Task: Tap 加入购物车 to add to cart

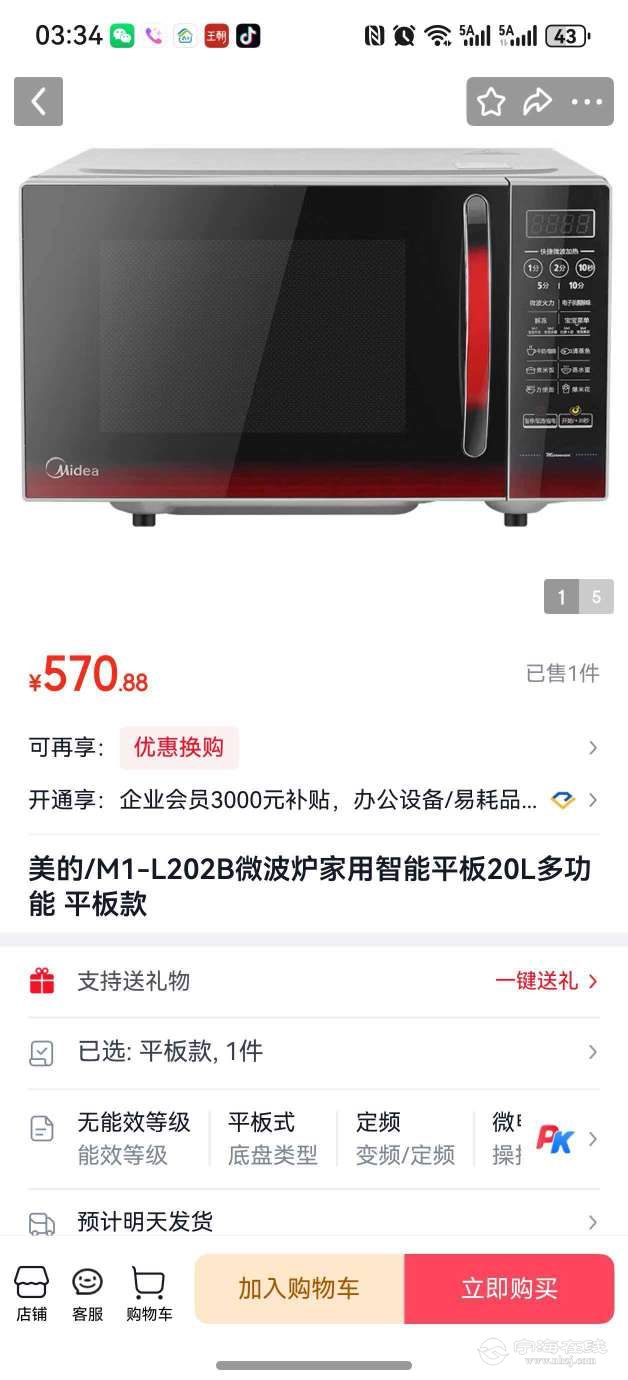Action: click(299, 1288)
